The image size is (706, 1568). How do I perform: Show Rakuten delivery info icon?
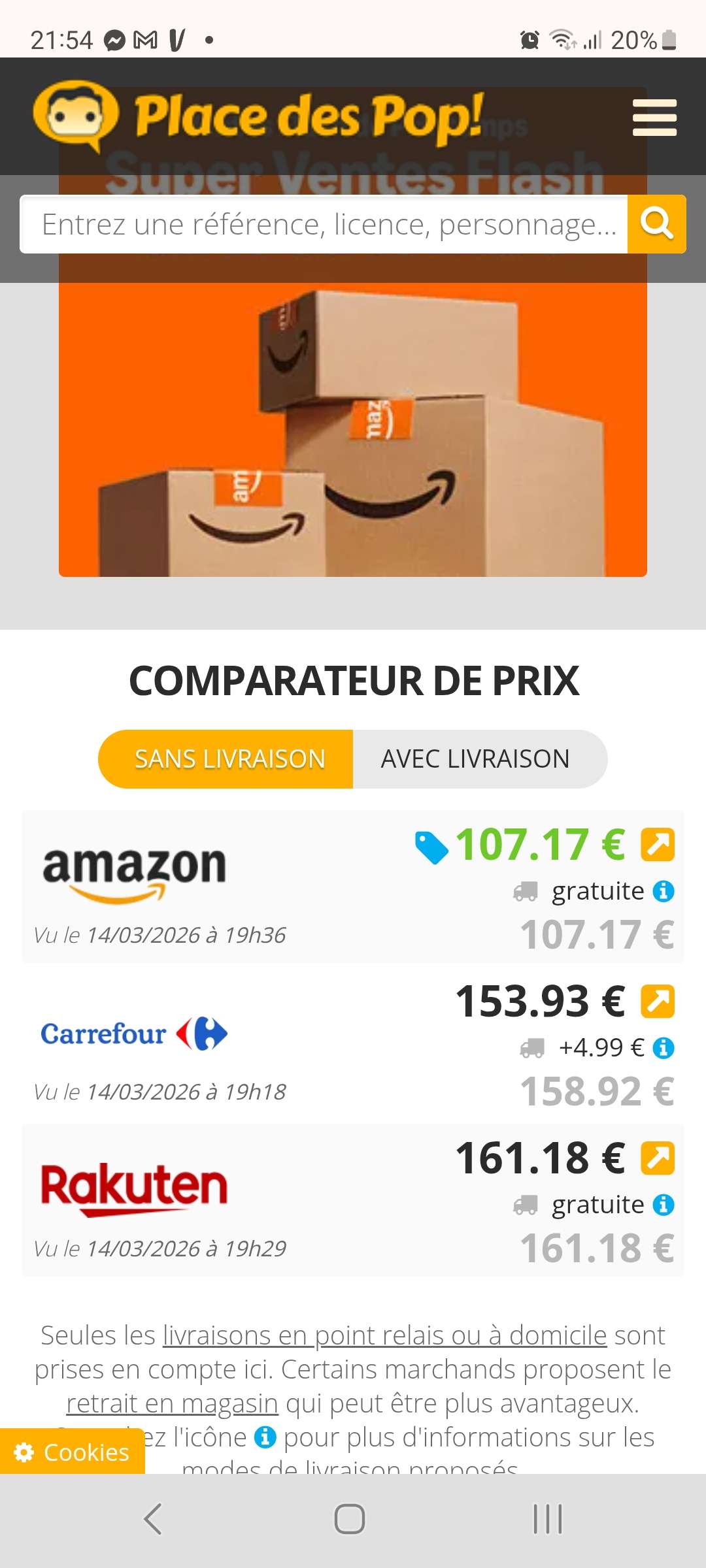point(664,1205)
